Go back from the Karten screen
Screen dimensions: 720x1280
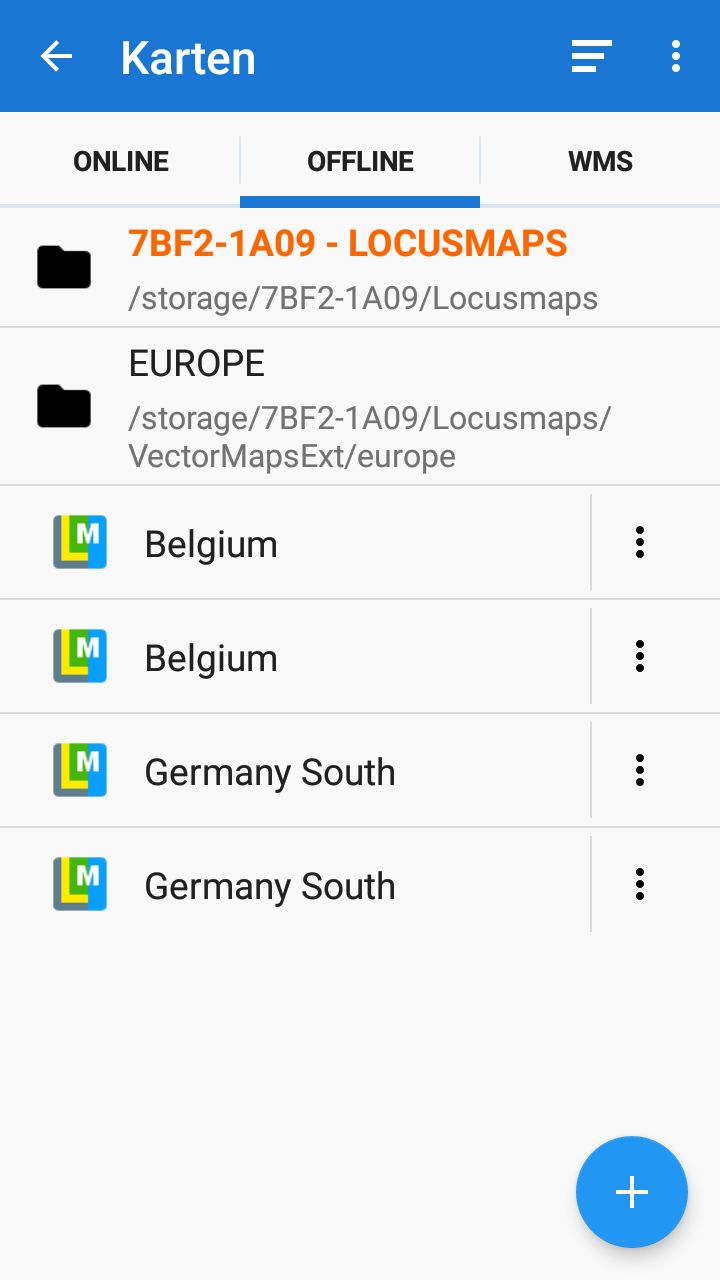56,57
